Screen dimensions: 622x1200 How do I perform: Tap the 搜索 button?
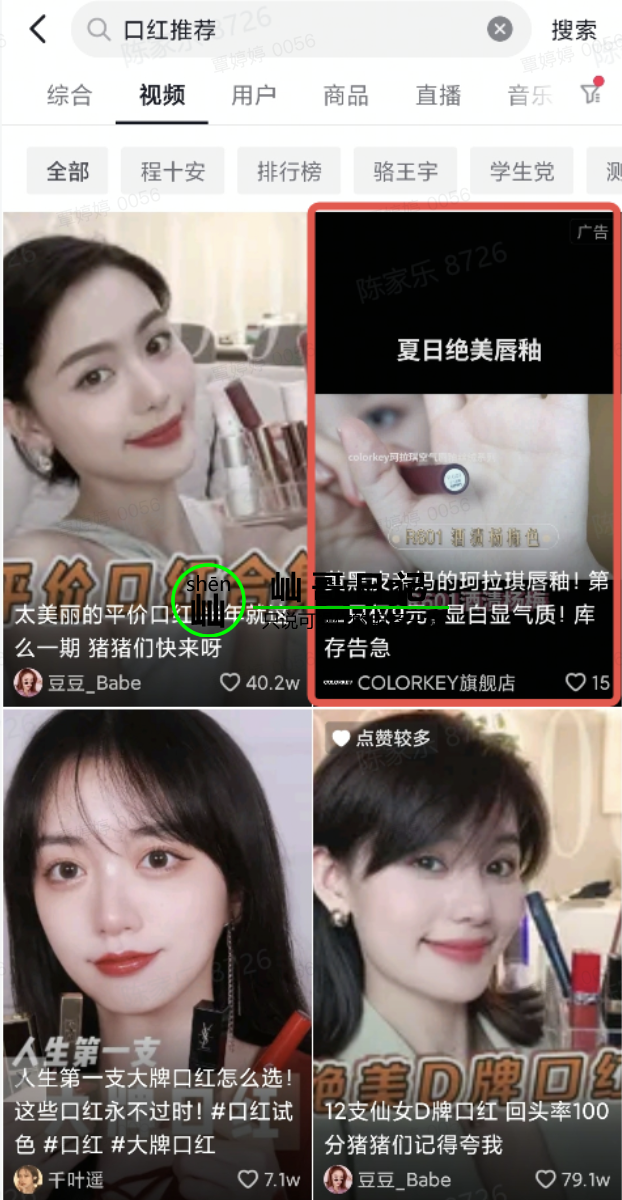(574, 30)
